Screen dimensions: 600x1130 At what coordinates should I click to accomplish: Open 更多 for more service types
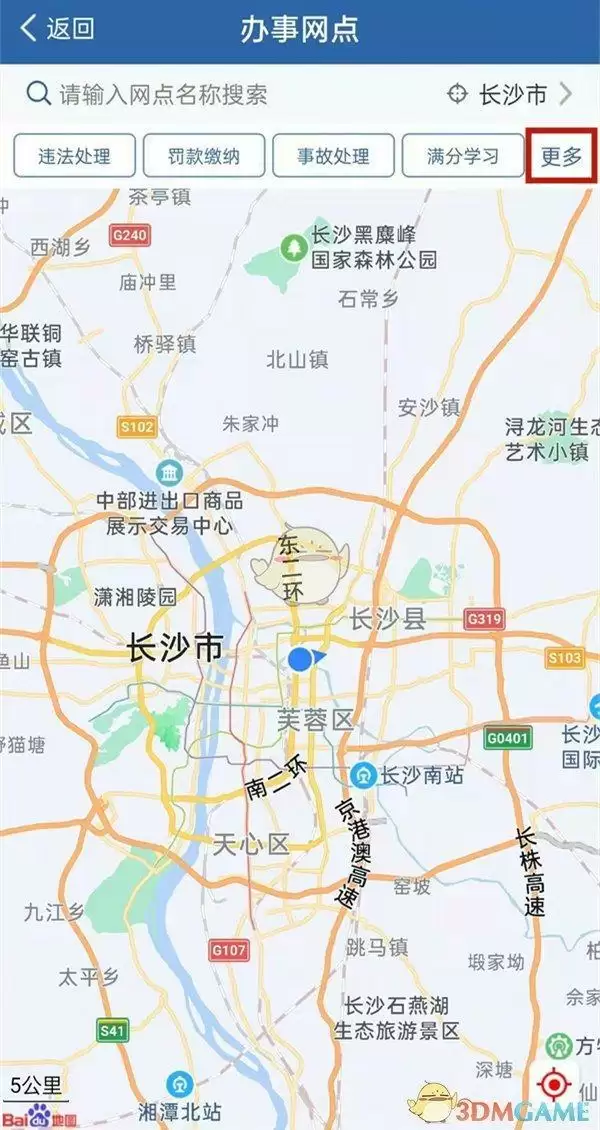[561, 156]
